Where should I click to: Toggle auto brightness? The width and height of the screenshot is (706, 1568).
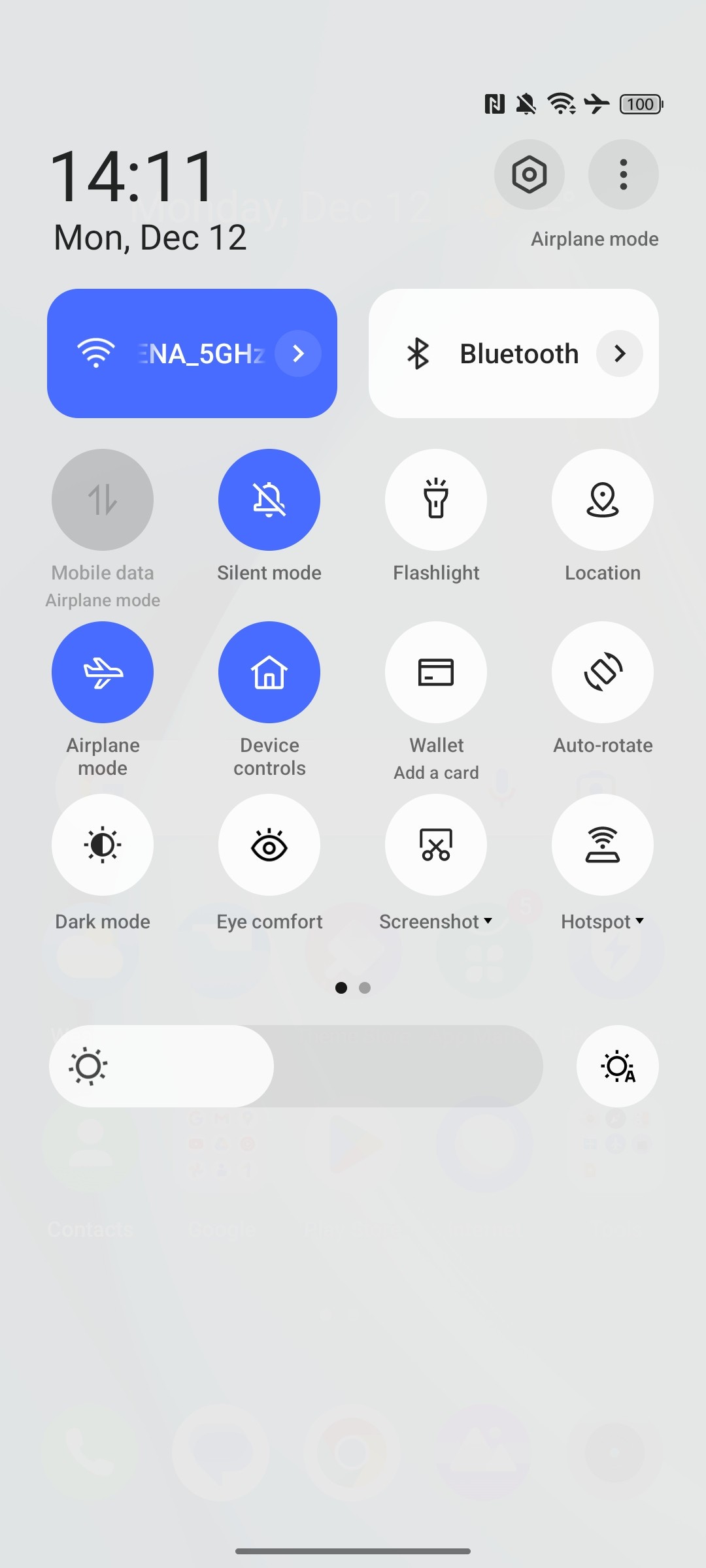coord(618,1066)
